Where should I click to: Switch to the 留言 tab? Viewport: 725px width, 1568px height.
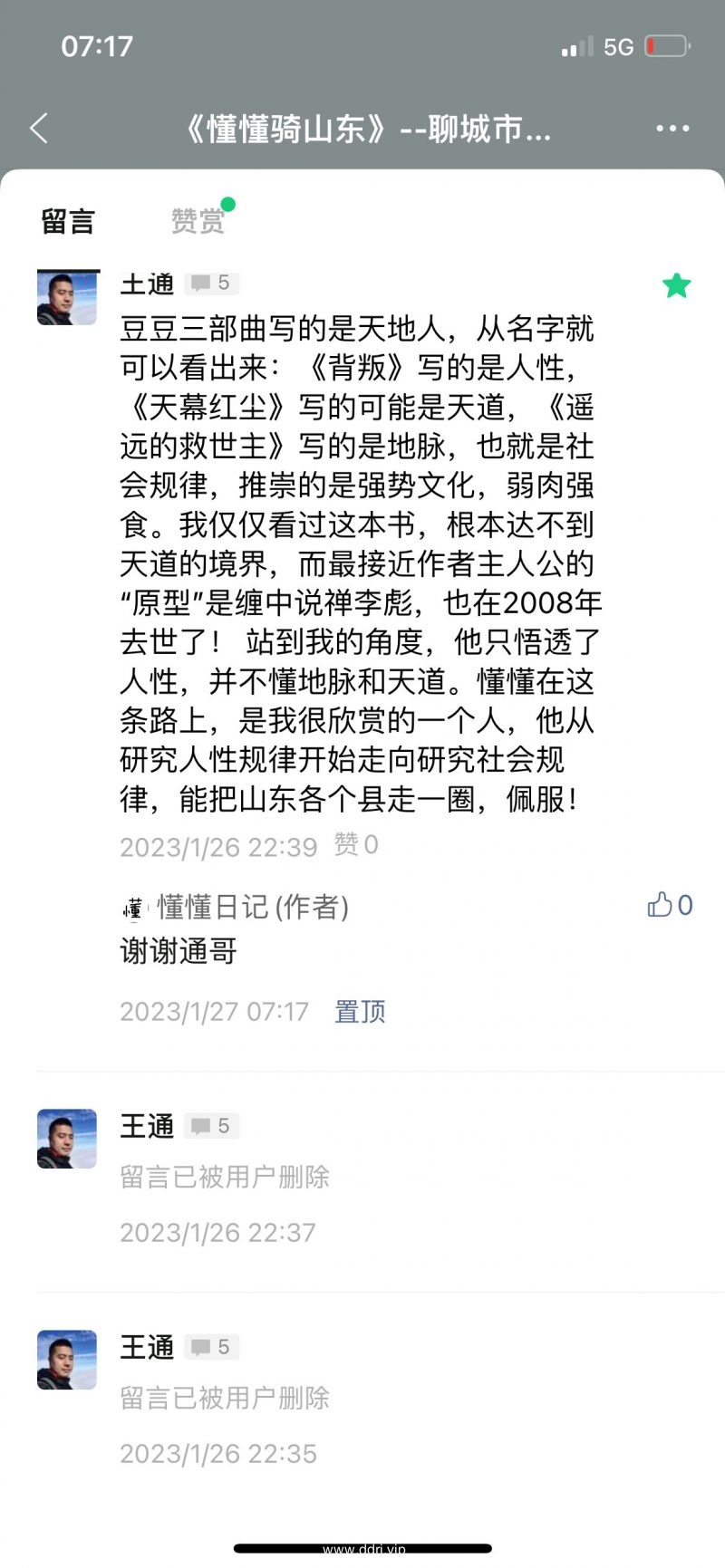pos(68,221)
